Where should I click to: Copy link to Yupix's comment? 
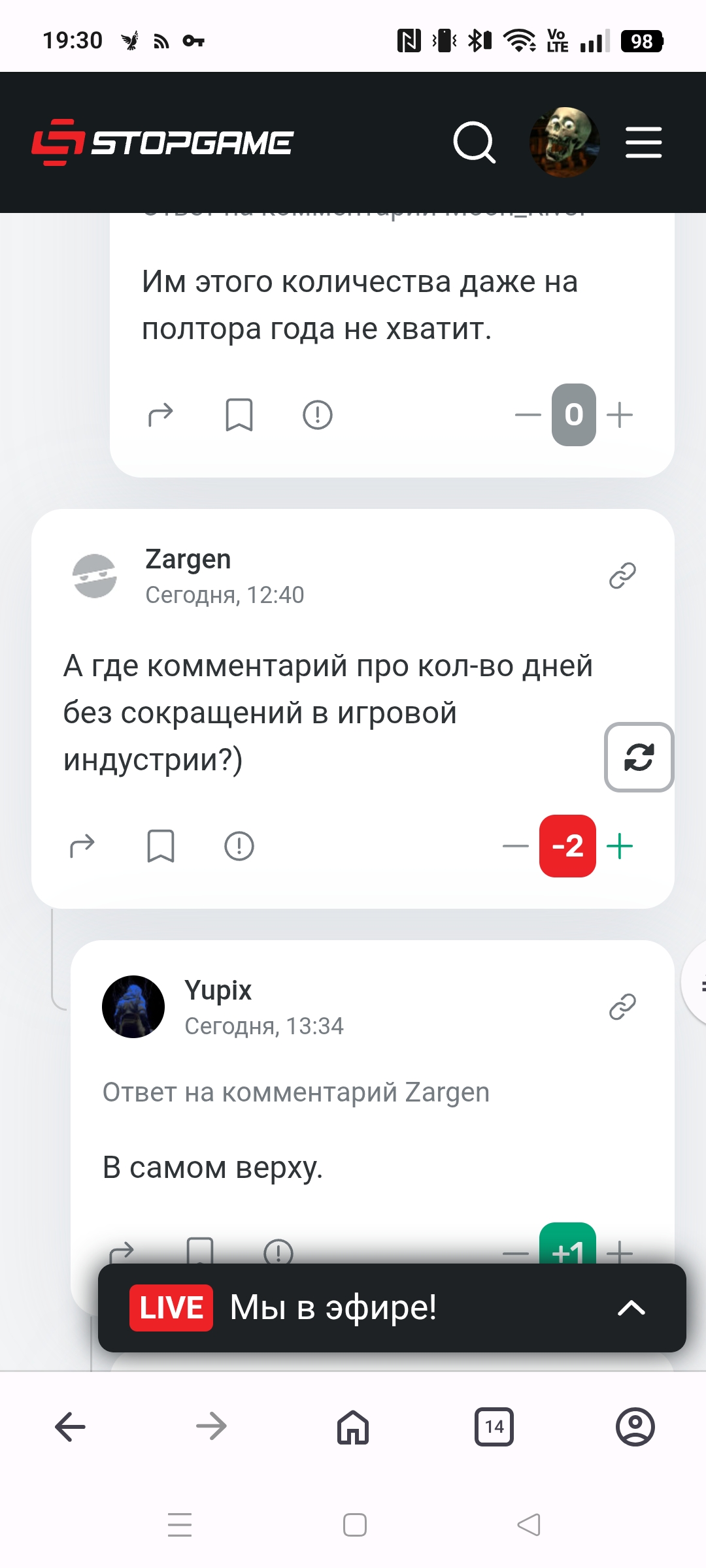[622, 1007]
